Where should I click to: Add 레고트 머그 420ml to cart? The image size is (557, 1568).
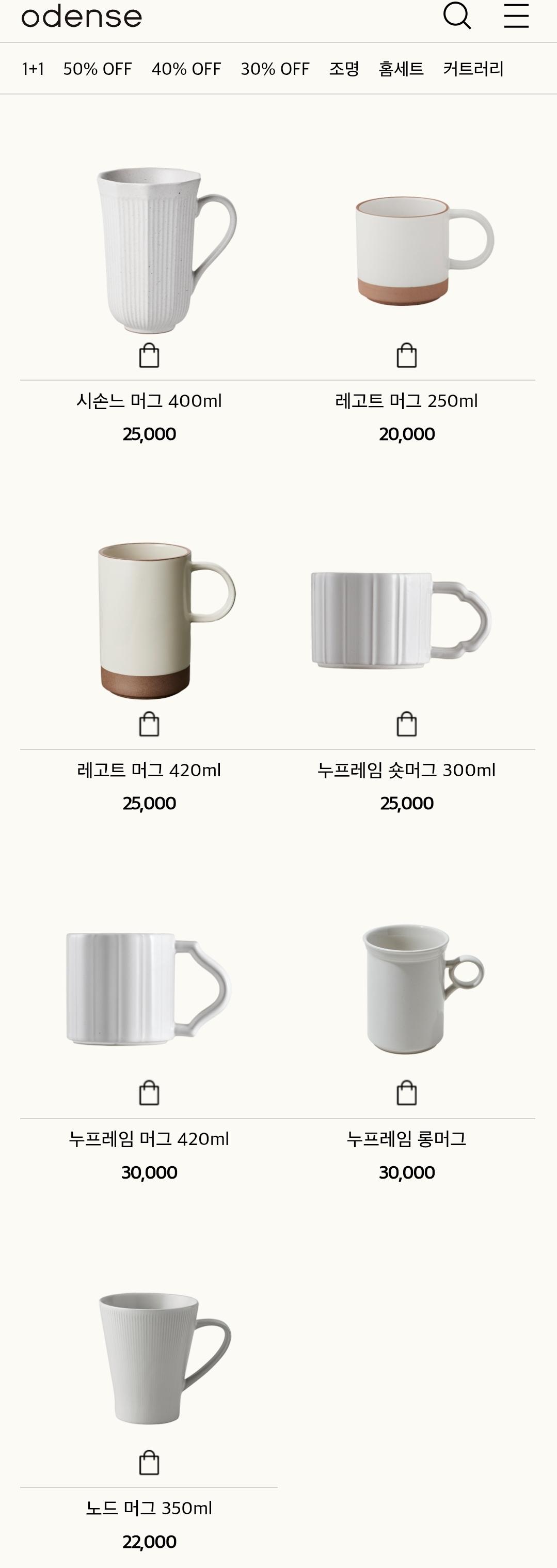click(x=149, y=724)
